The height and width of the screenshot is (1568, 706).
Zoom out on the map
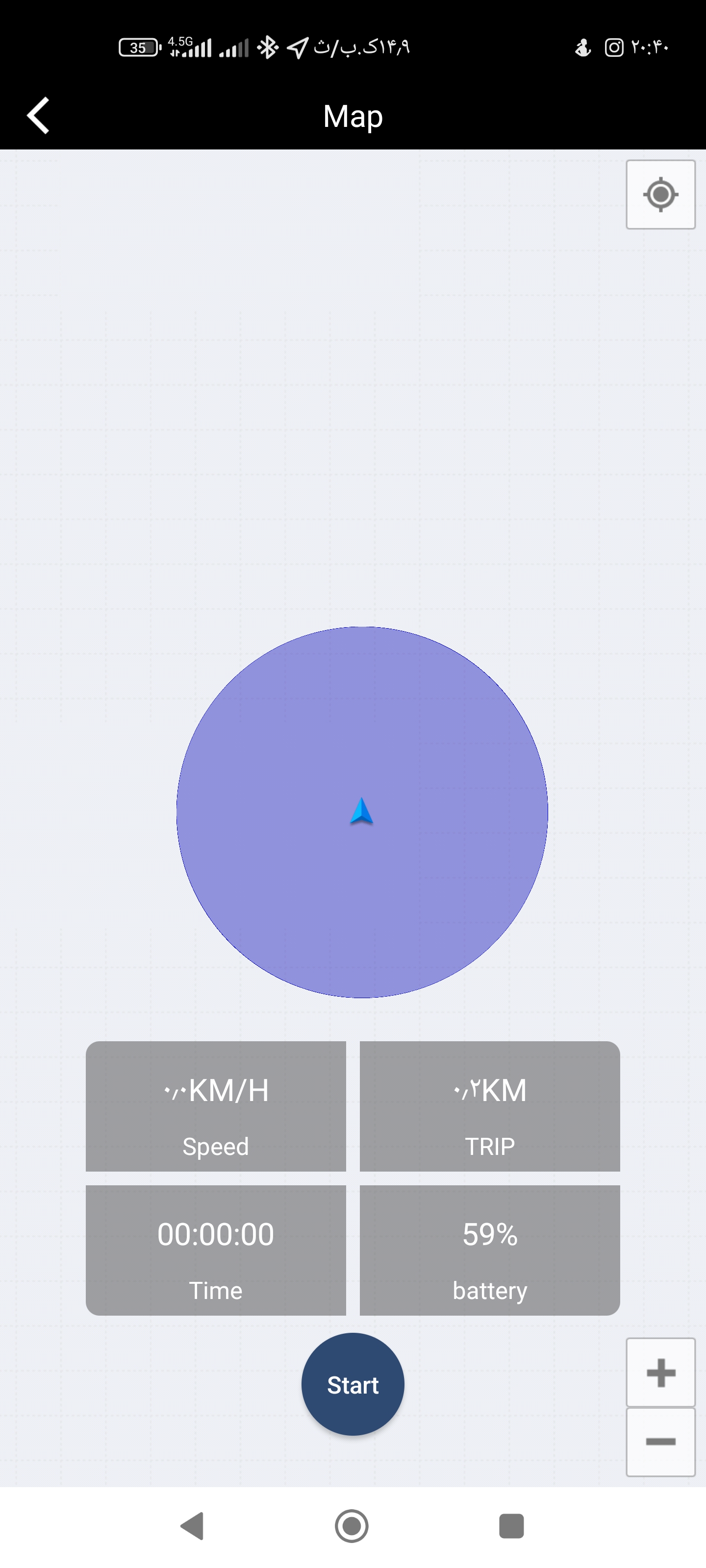pyautogui.click(x=660, y=1442)
